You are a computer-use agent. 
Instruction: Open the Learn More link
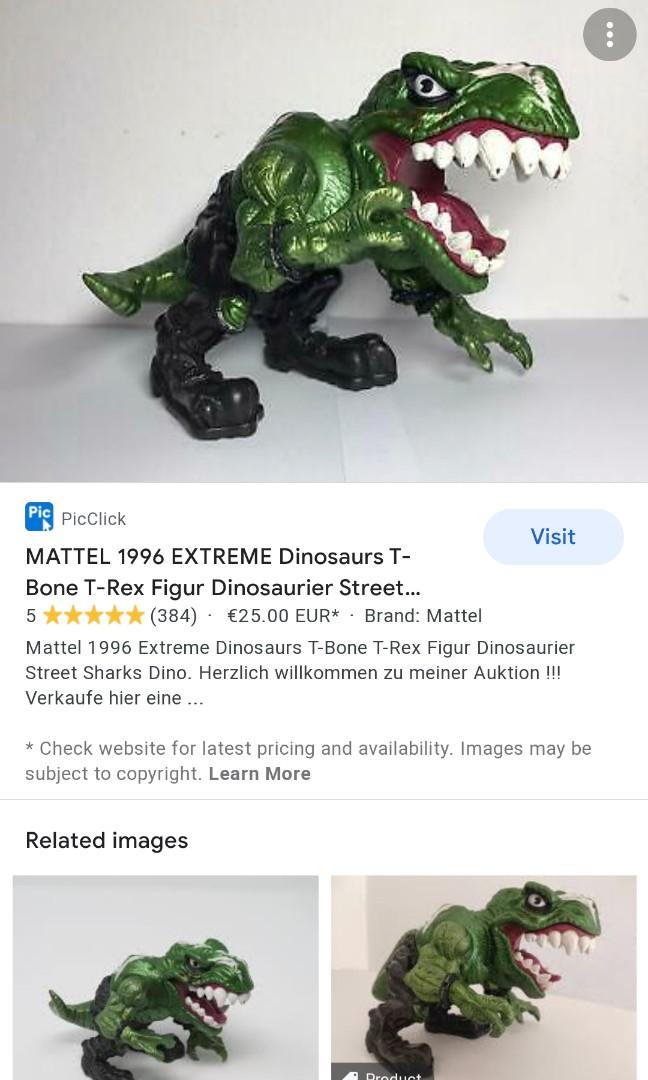(259, 774)
